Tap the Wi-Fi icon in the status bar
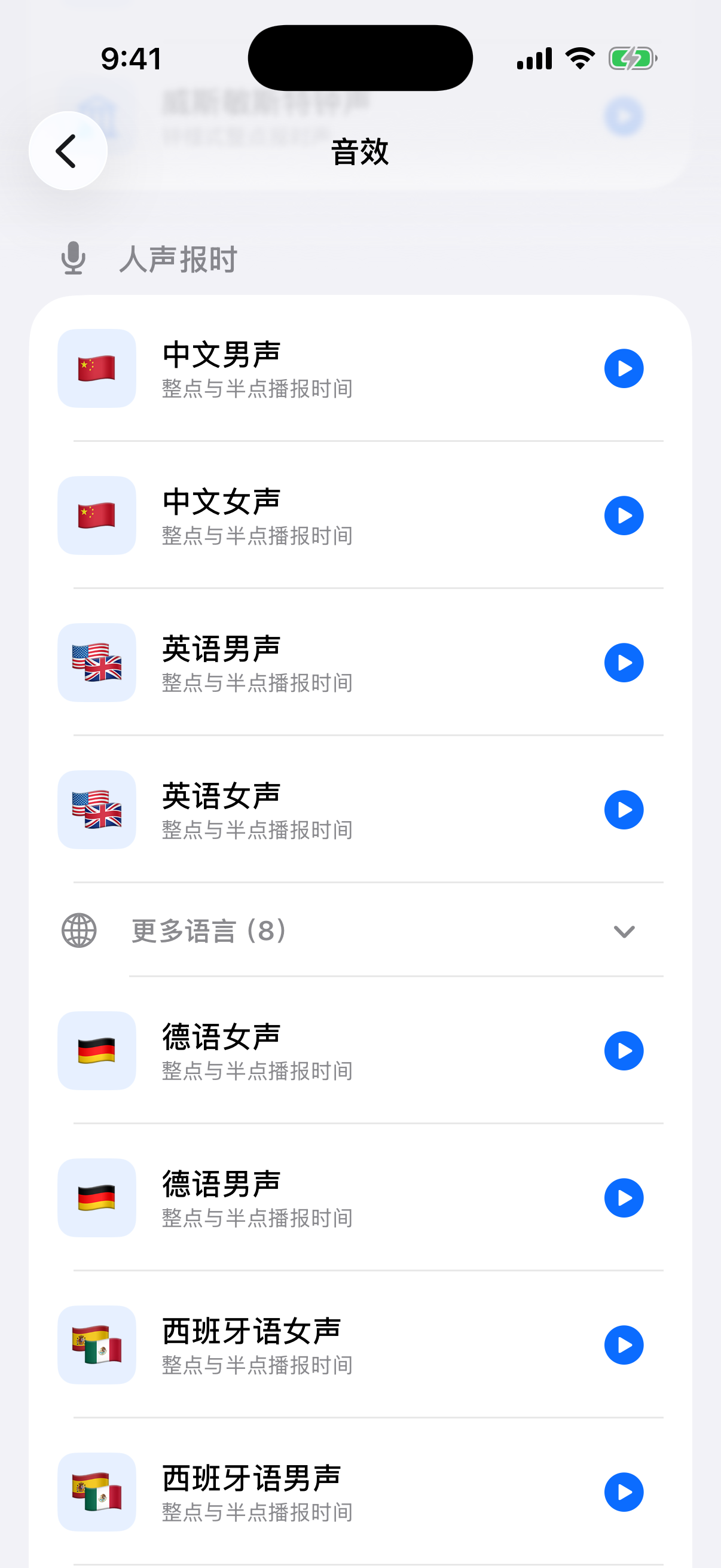The image size is (721, 1568). (578, 57)
